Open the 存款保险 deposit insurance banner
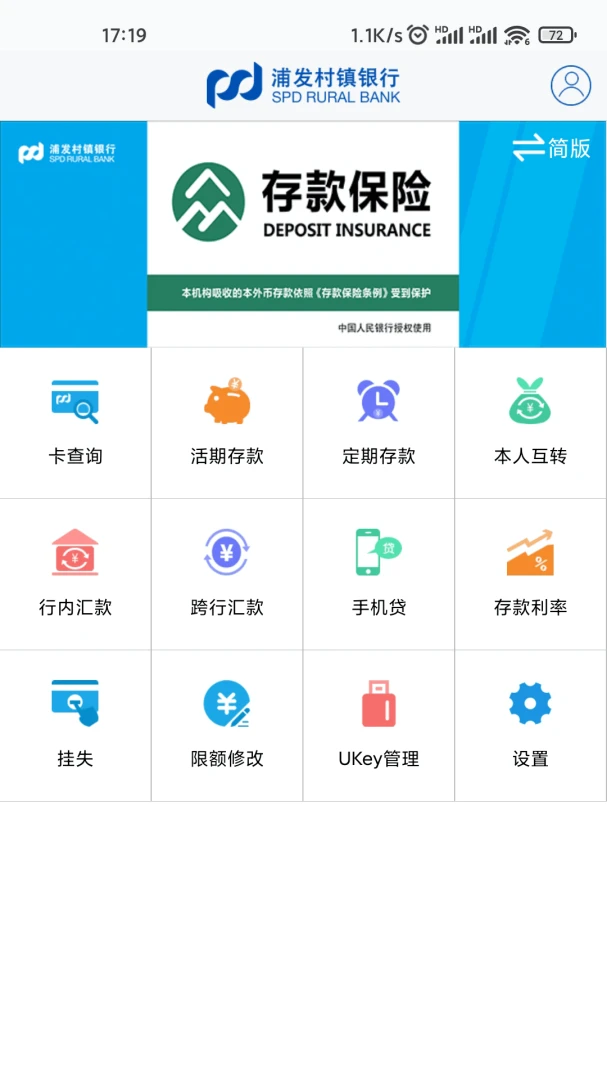 [303, 235]
